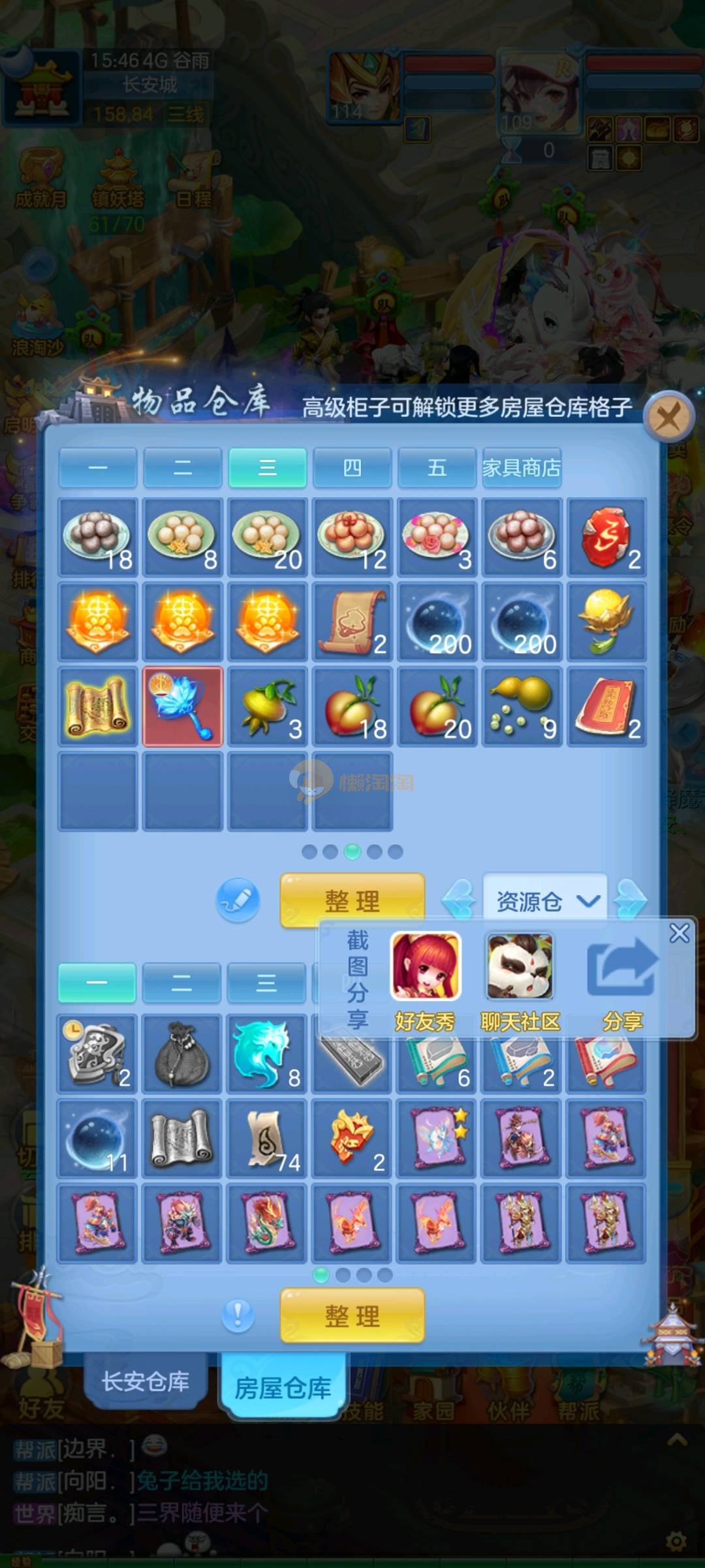
Task: Open the 资源仓 dropdown
Action: point(545,901)
